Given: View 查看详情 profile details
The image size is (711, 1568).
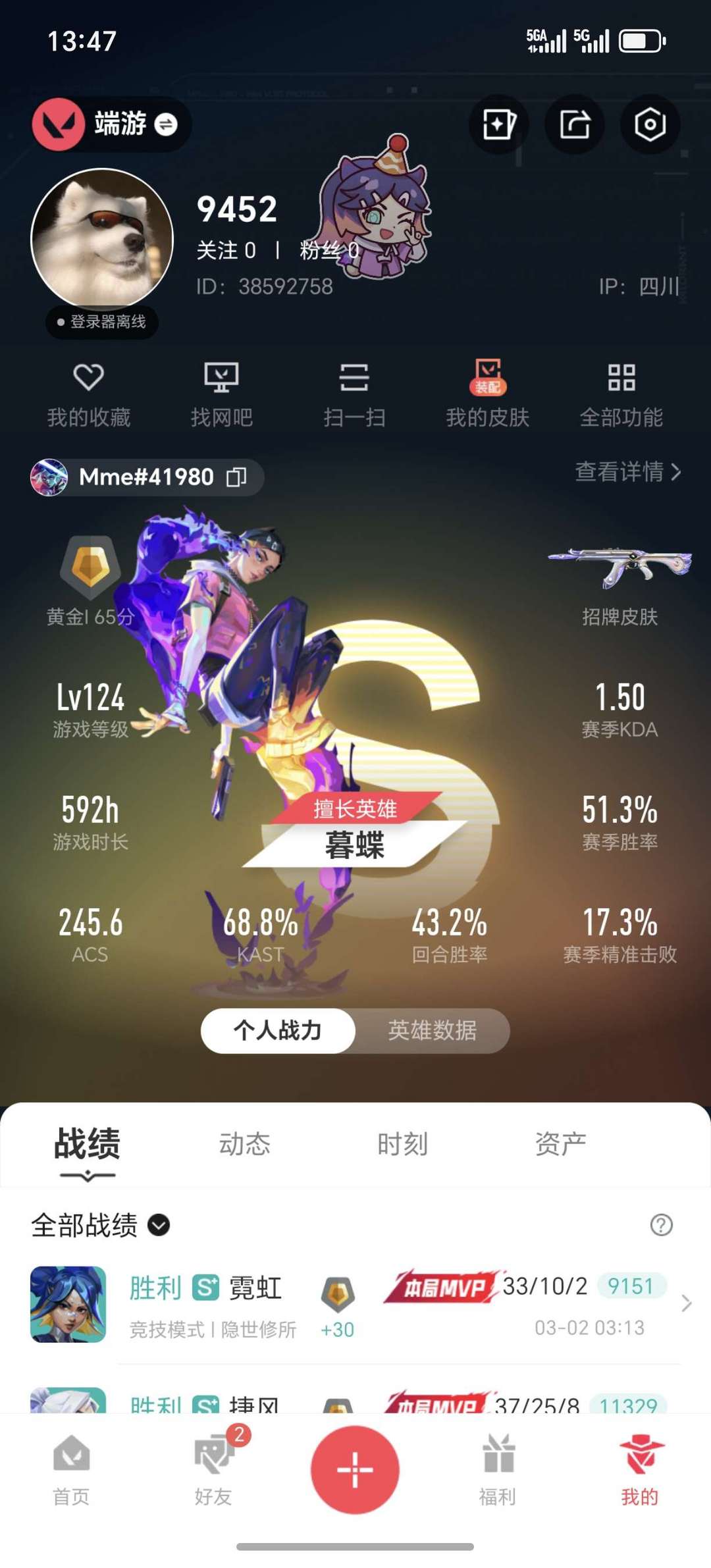Looking at the screenshot, I should (x=627, y=471).
